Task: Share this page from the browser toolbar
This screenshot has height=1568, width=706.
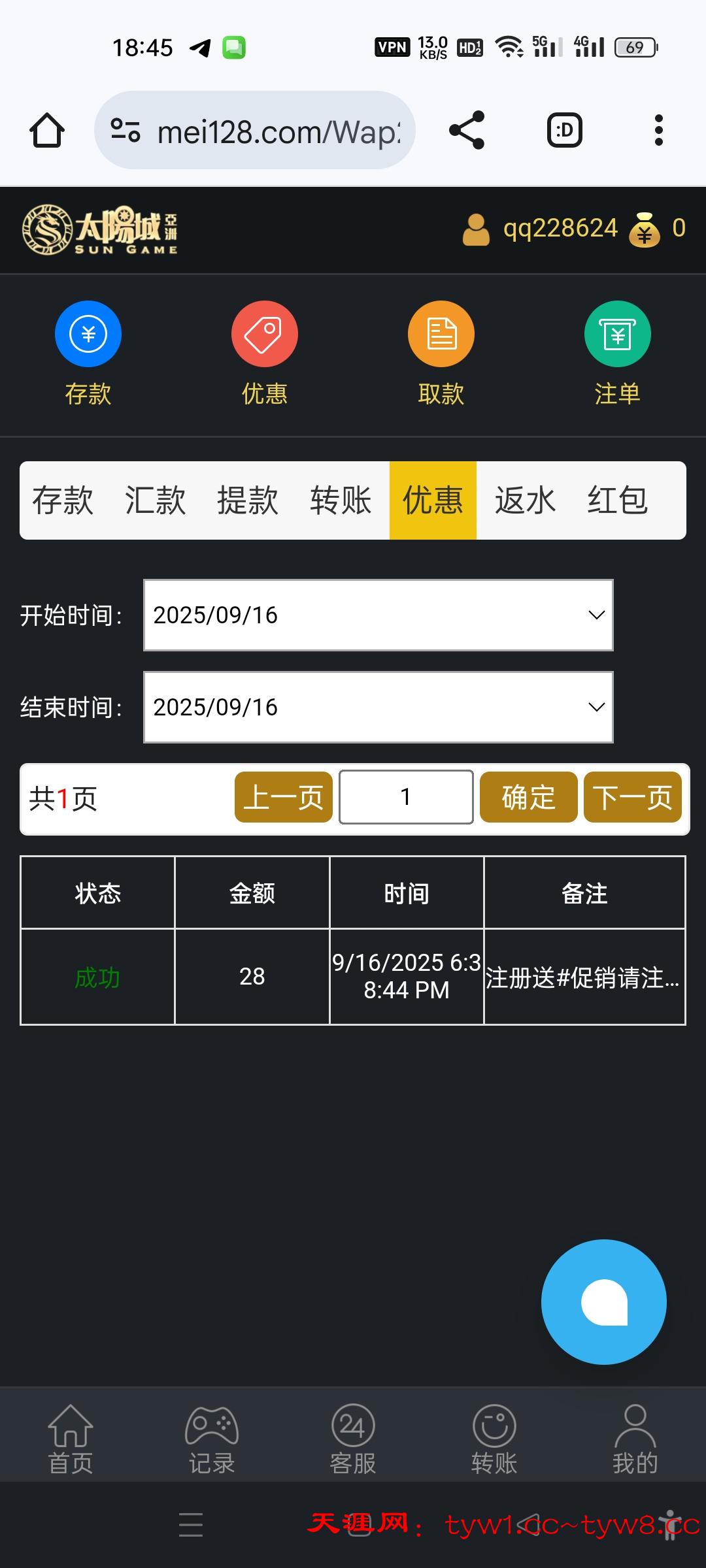Action: coord(467,131)
